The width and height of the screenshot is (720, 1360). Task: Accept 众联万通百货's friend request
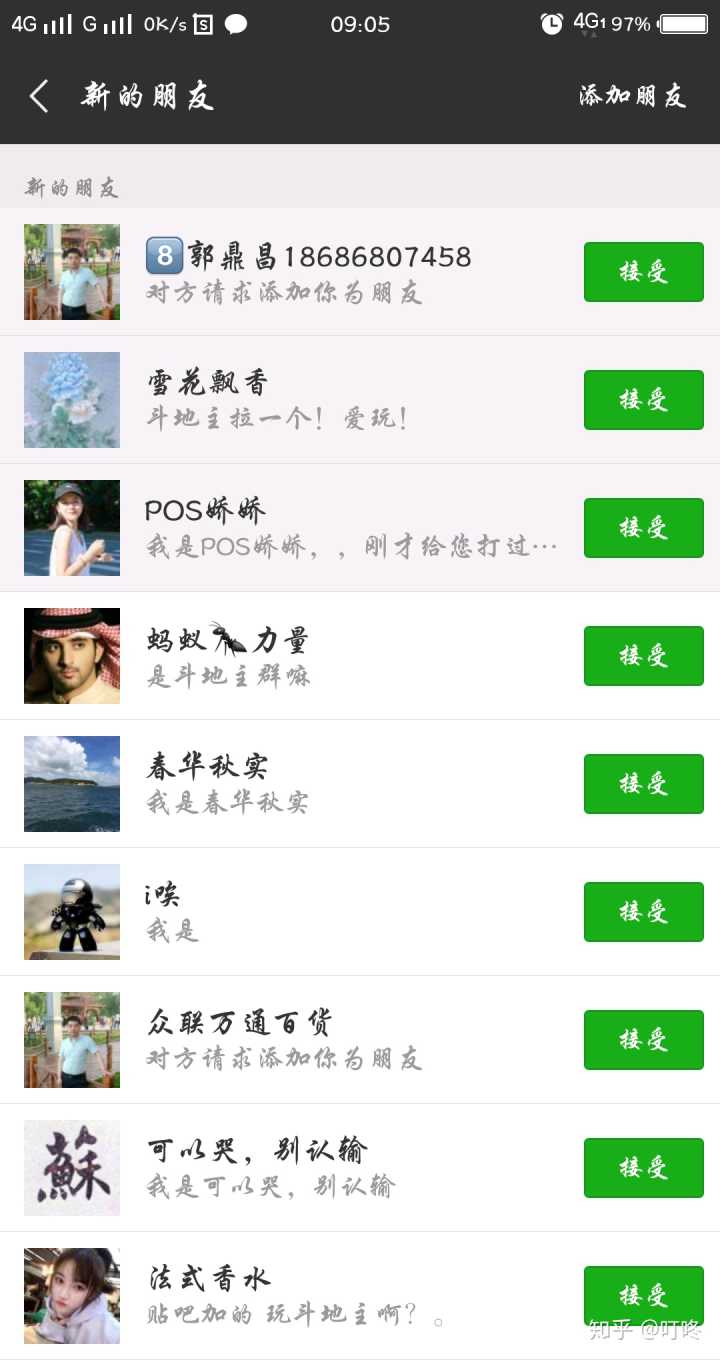(643, 1040)
